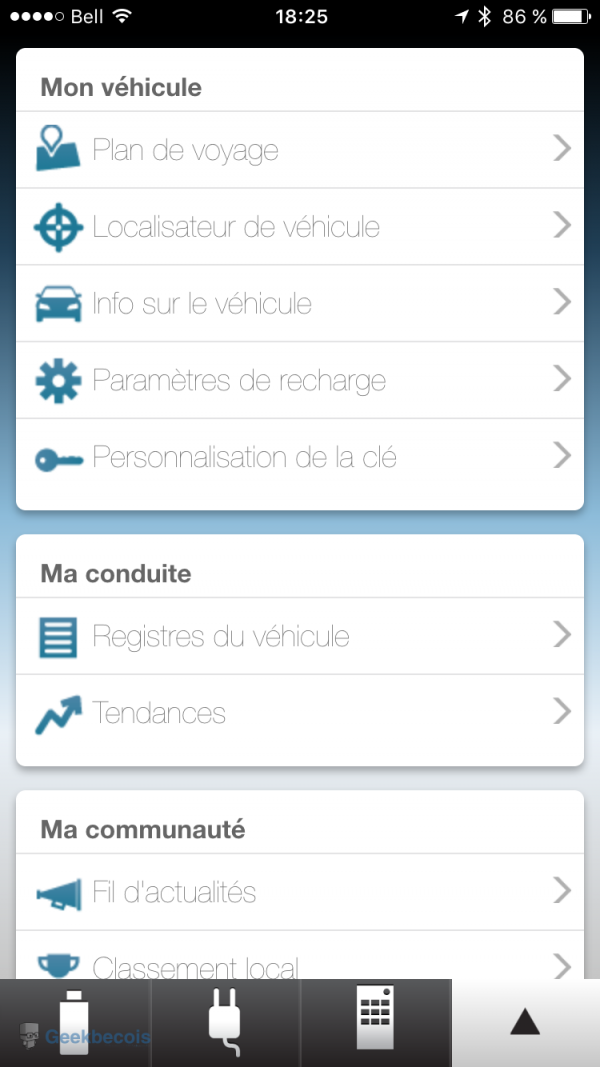Switch to the charging plug tab
The image size is (600, 1067).
point(225,1023)
